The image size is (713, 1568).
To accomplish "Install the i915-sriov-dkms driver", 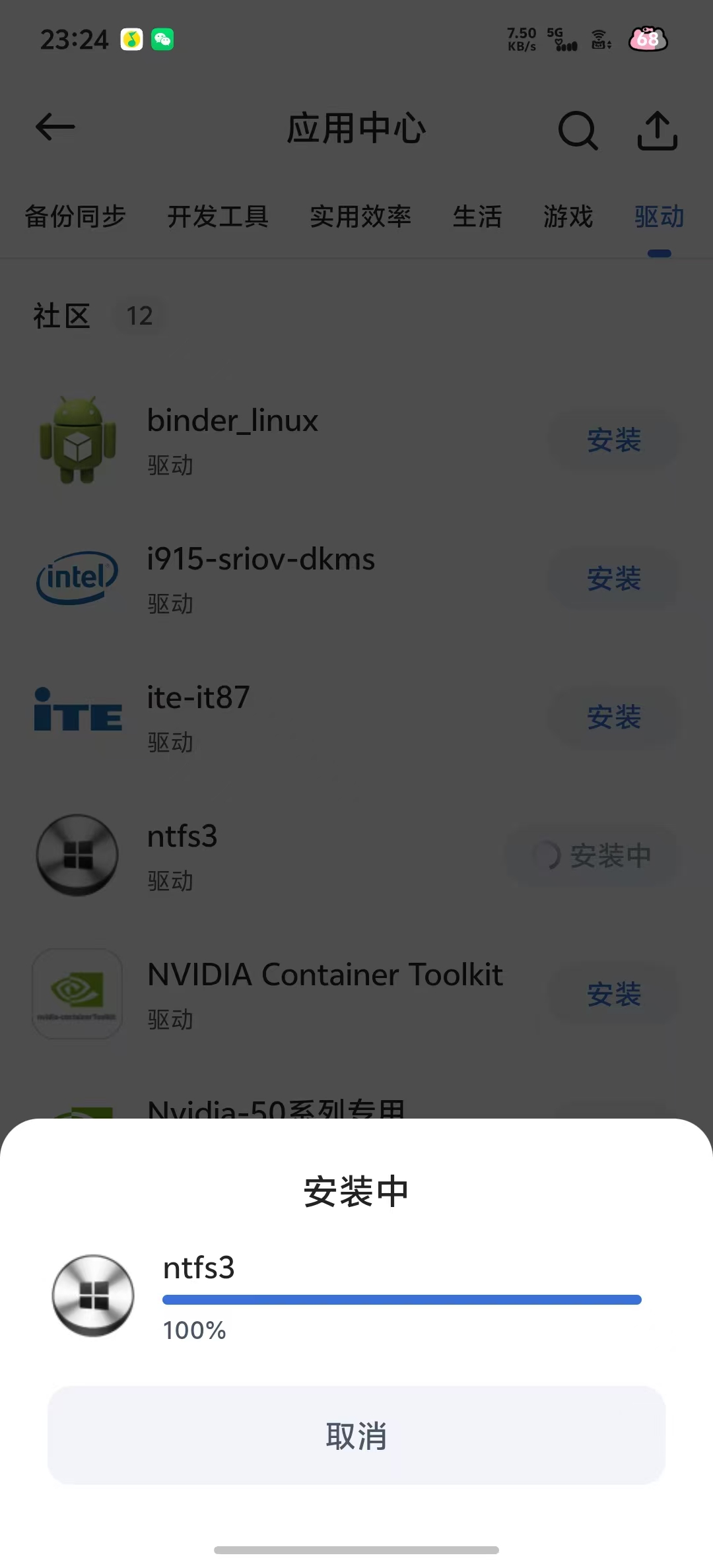I will click(614, 579).
